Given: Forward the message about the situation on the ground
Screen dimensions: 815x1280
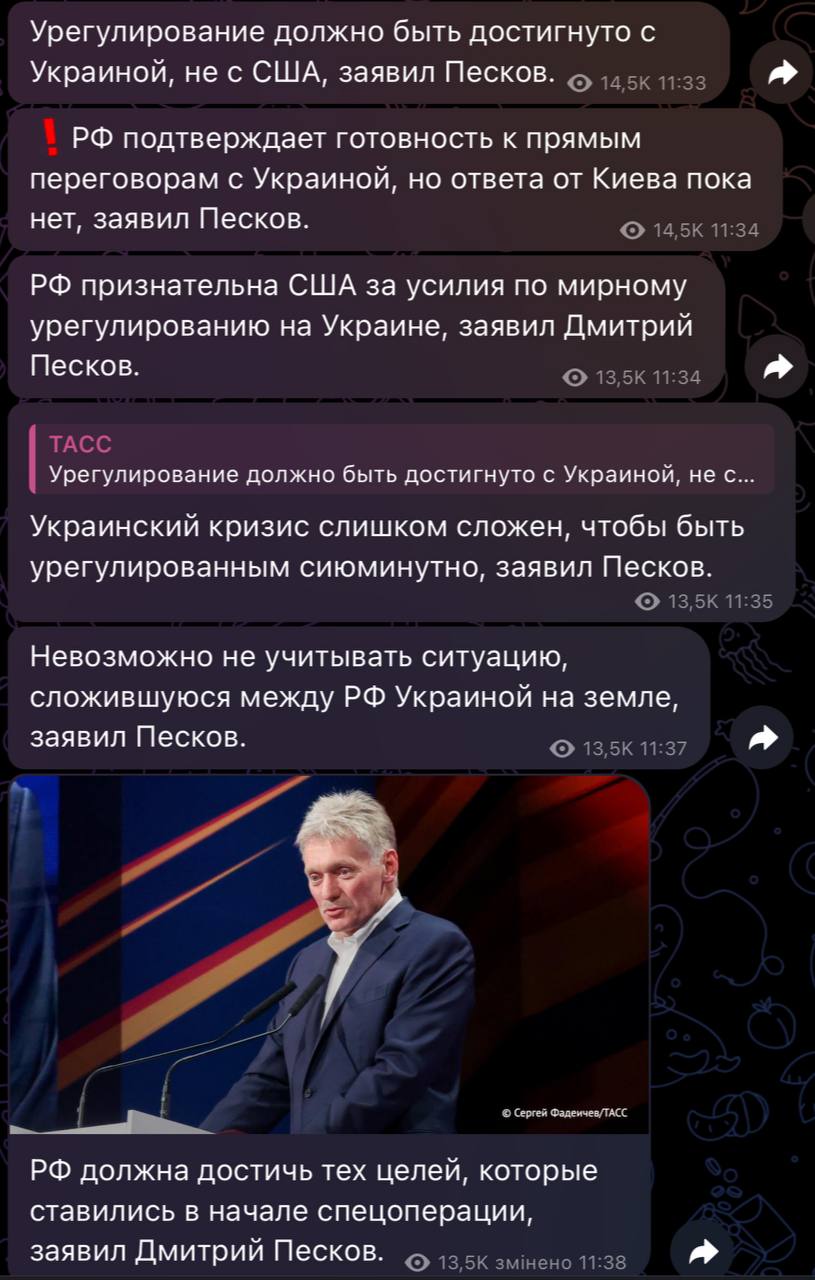Looking at the screenshot, I should pyautogui.click(x=763, y=738).
